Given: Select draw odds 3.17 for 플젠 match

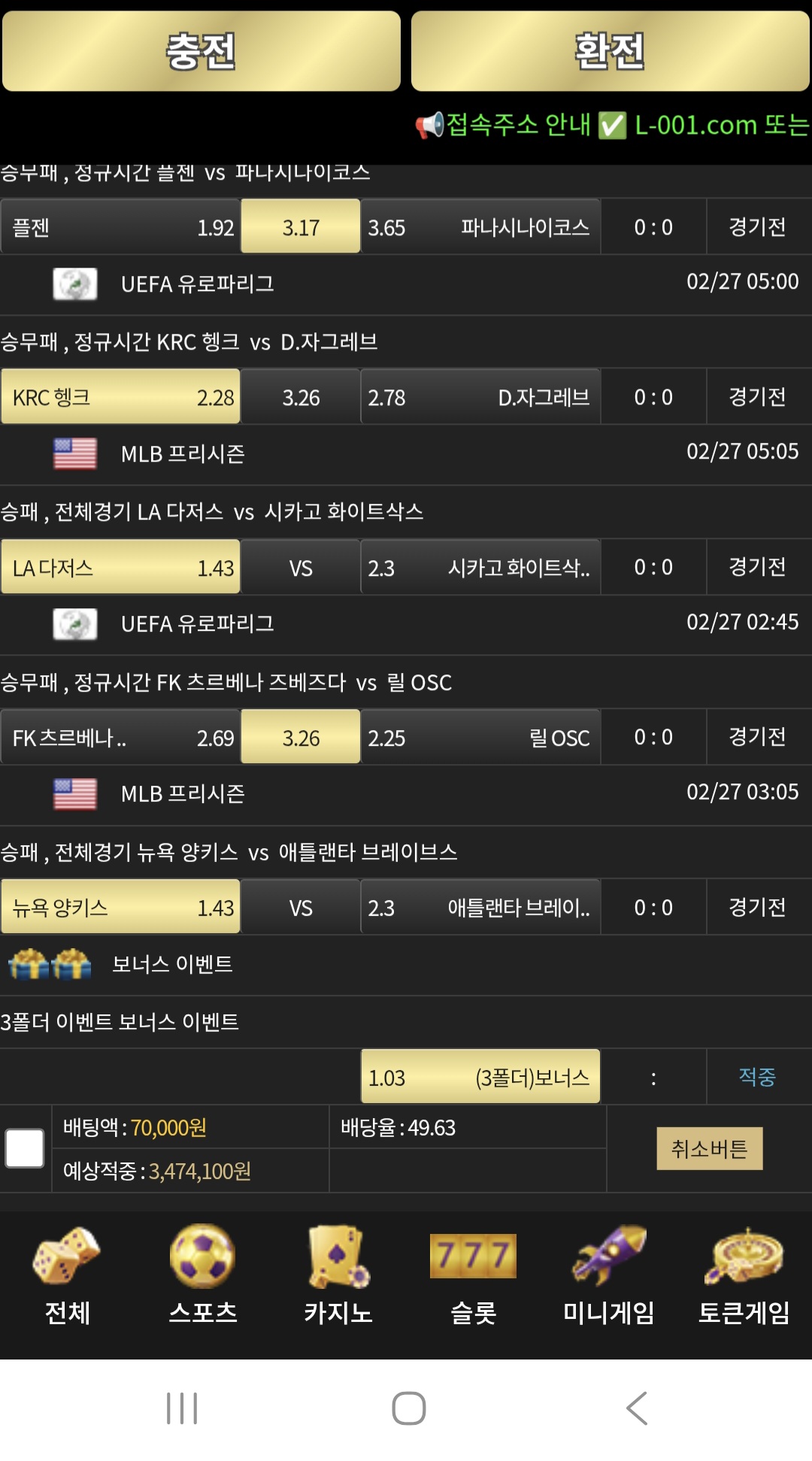Looking at the screenshot, I should (301, 227).
